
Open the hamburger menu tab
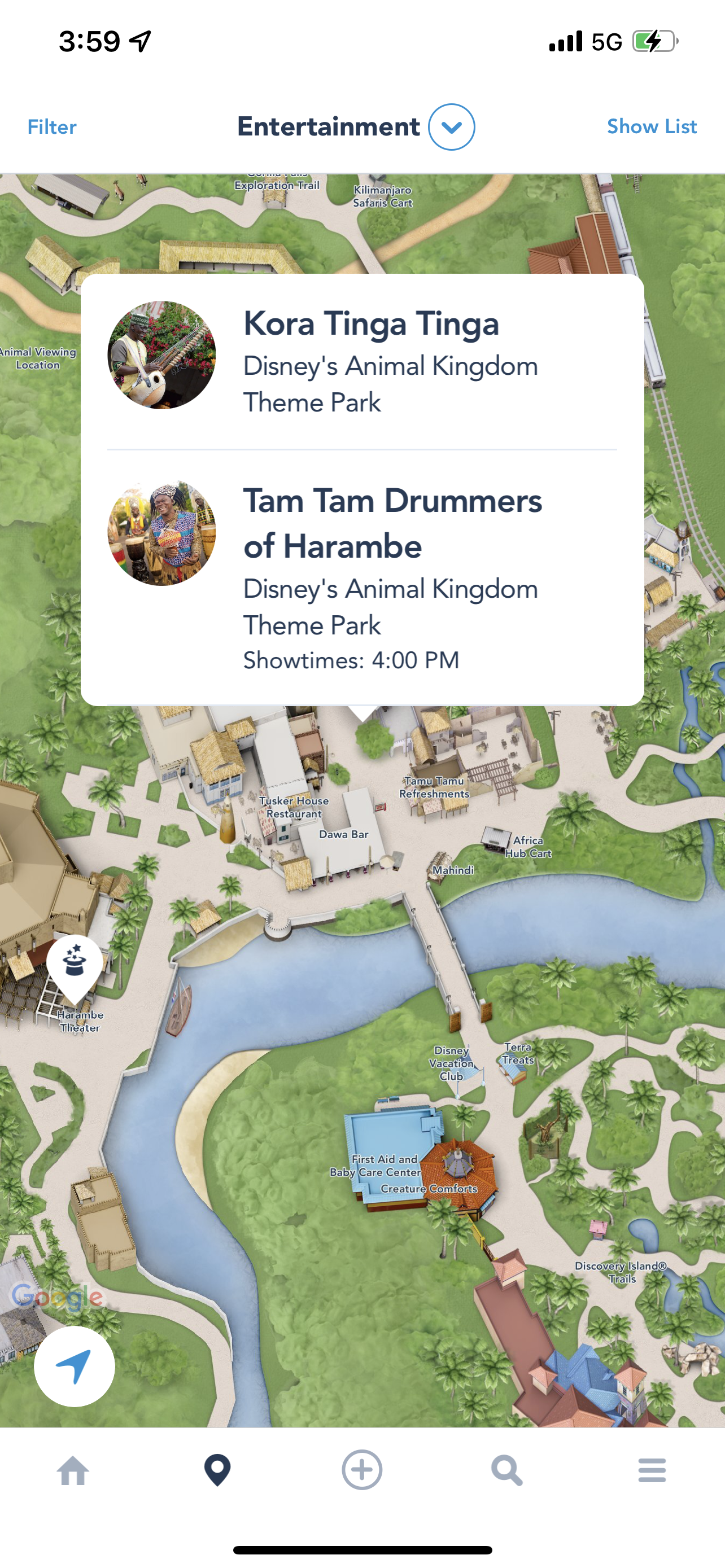652,1470
